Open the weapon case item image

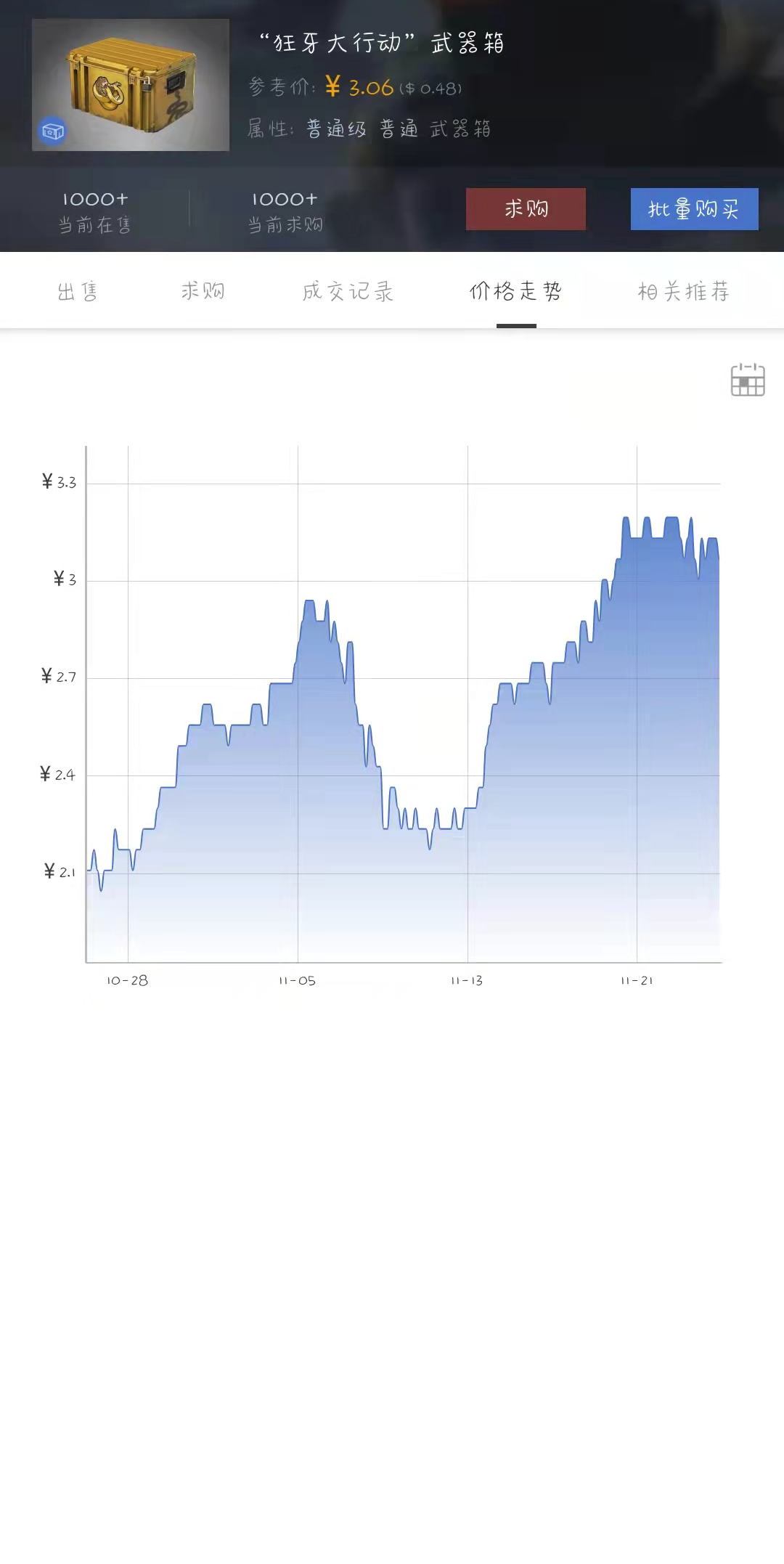point(131,85)
